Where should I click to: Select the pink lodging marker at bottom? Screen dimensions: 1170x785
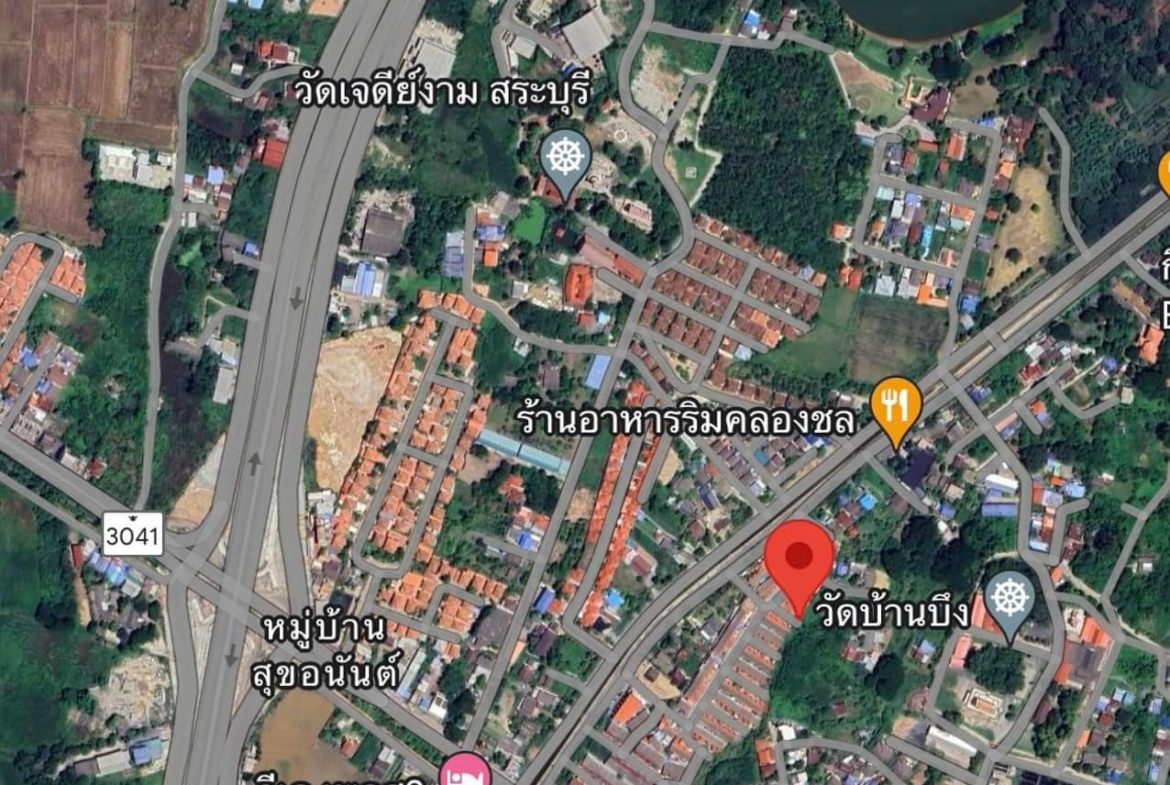tap(465, 773)
